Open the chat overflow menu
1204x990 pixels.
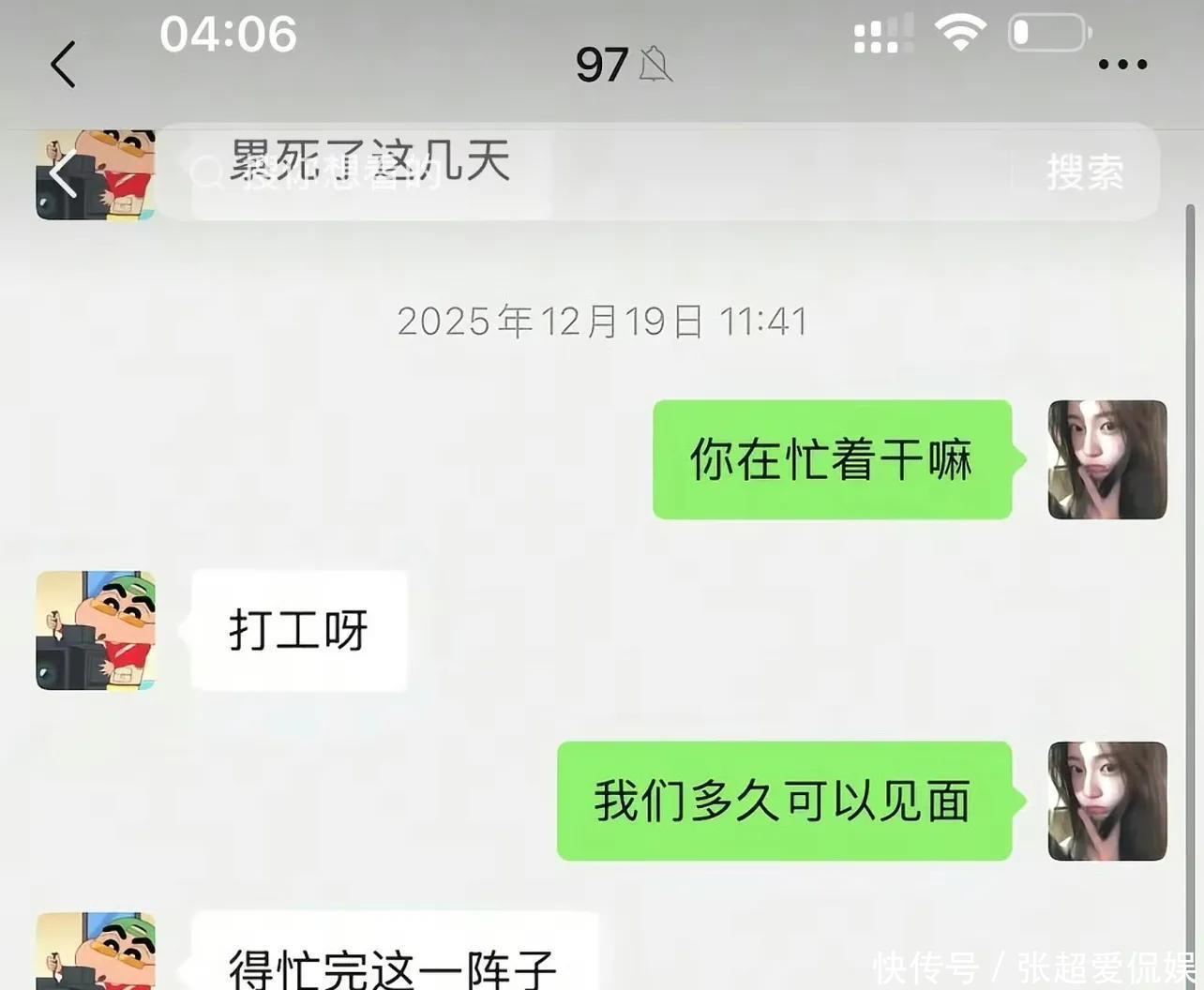pos(1121,65)
